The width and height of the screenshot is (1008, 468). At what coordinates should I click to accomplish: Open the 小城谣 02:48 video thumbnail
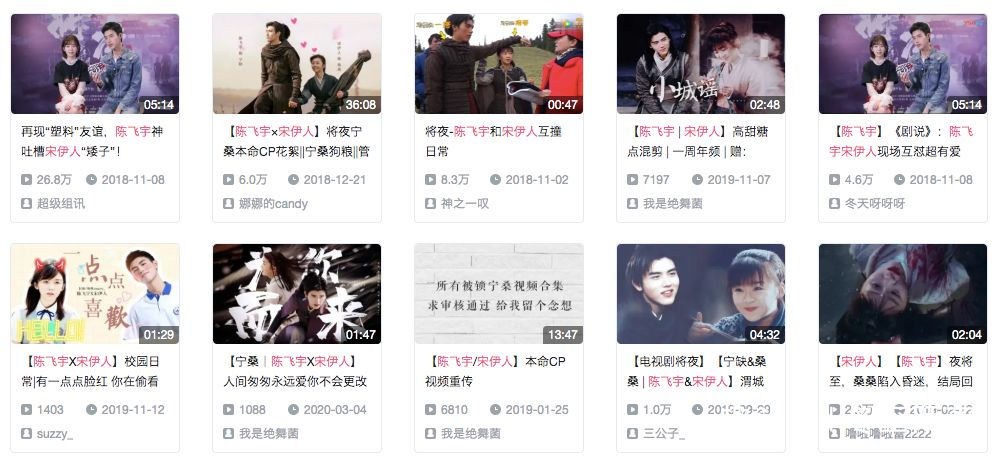click(701, 64)
